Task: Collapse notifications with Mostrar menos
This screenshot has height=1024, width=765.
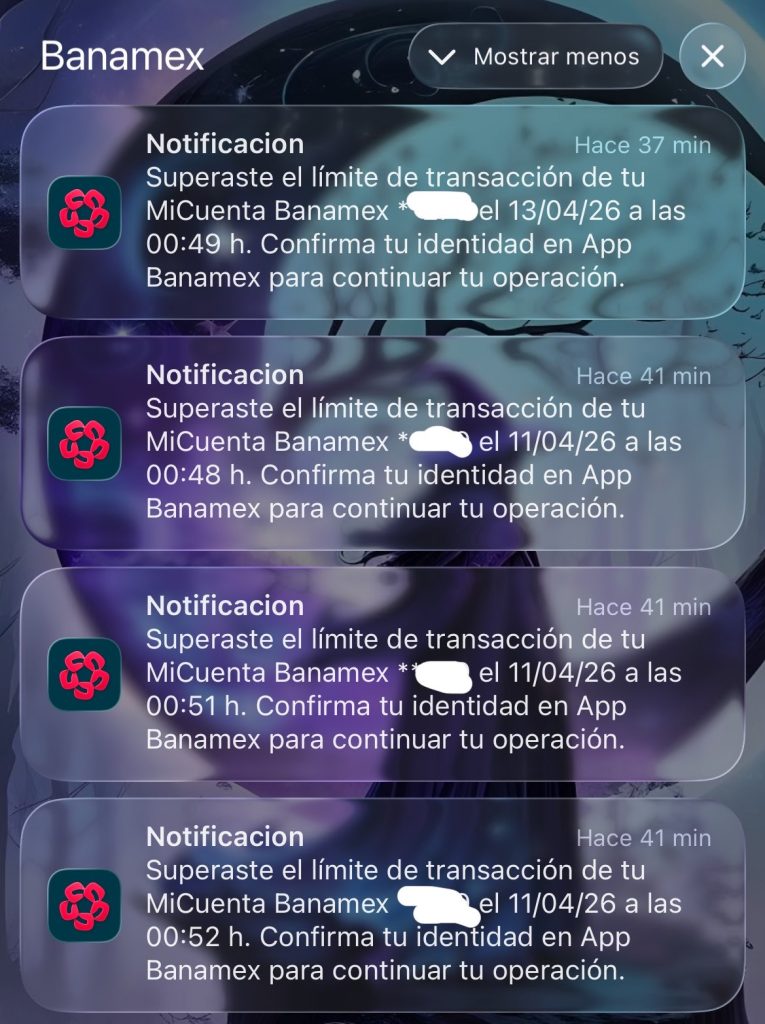Action: 536,57
